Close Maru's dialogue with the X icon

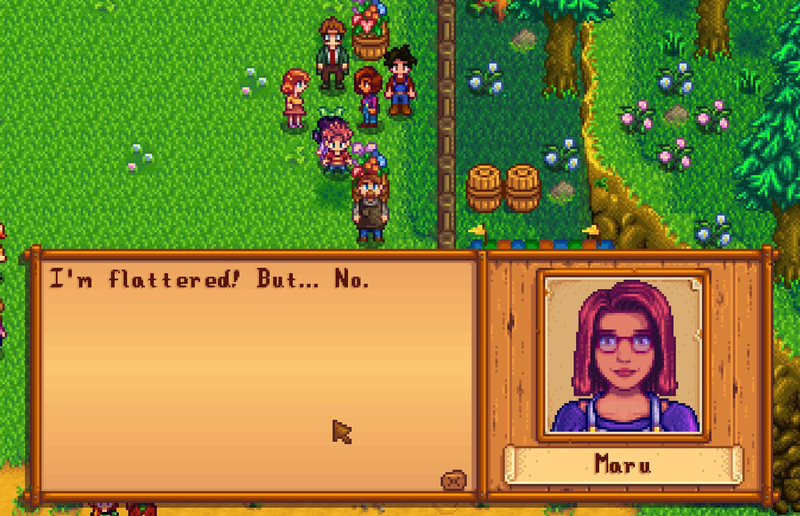[x=453, y=480]
